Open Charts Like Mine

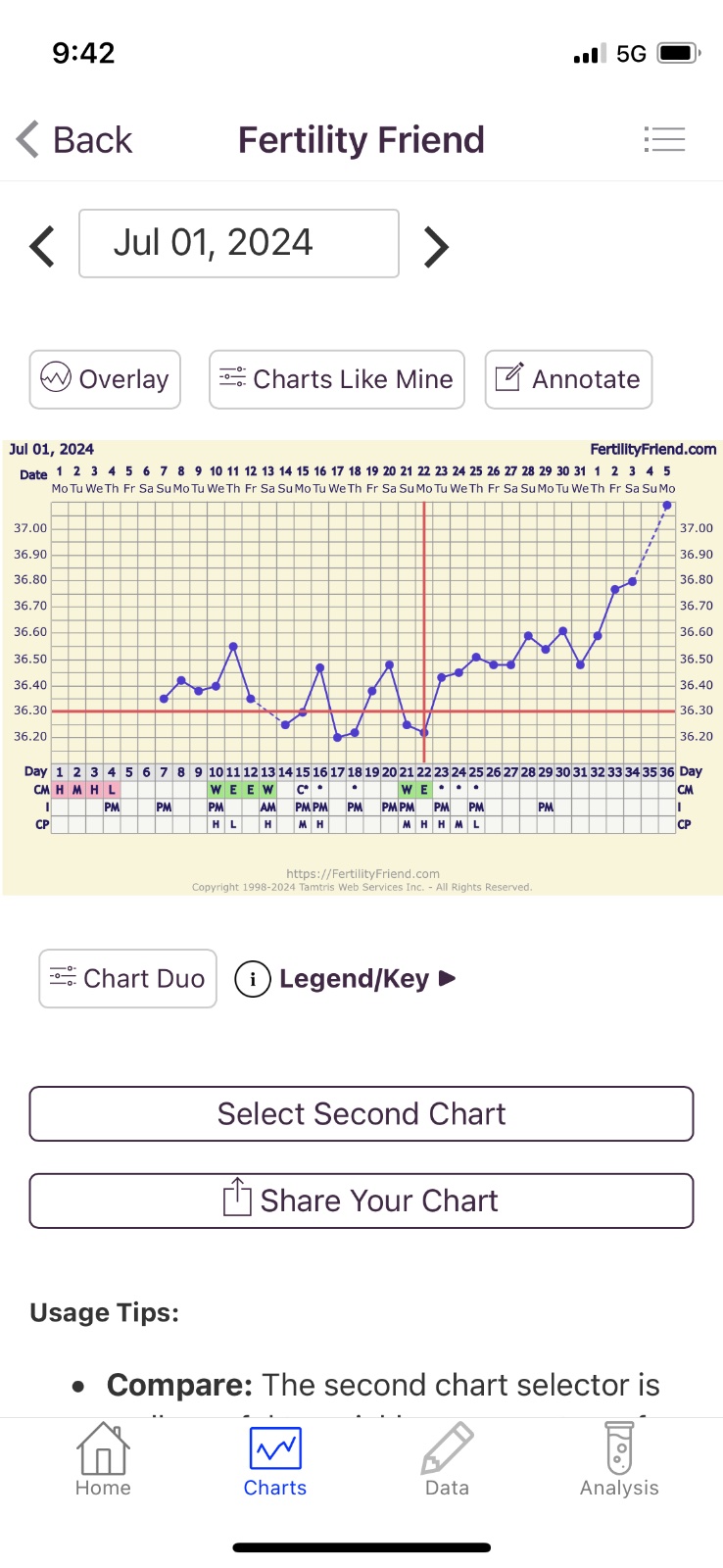336,379
